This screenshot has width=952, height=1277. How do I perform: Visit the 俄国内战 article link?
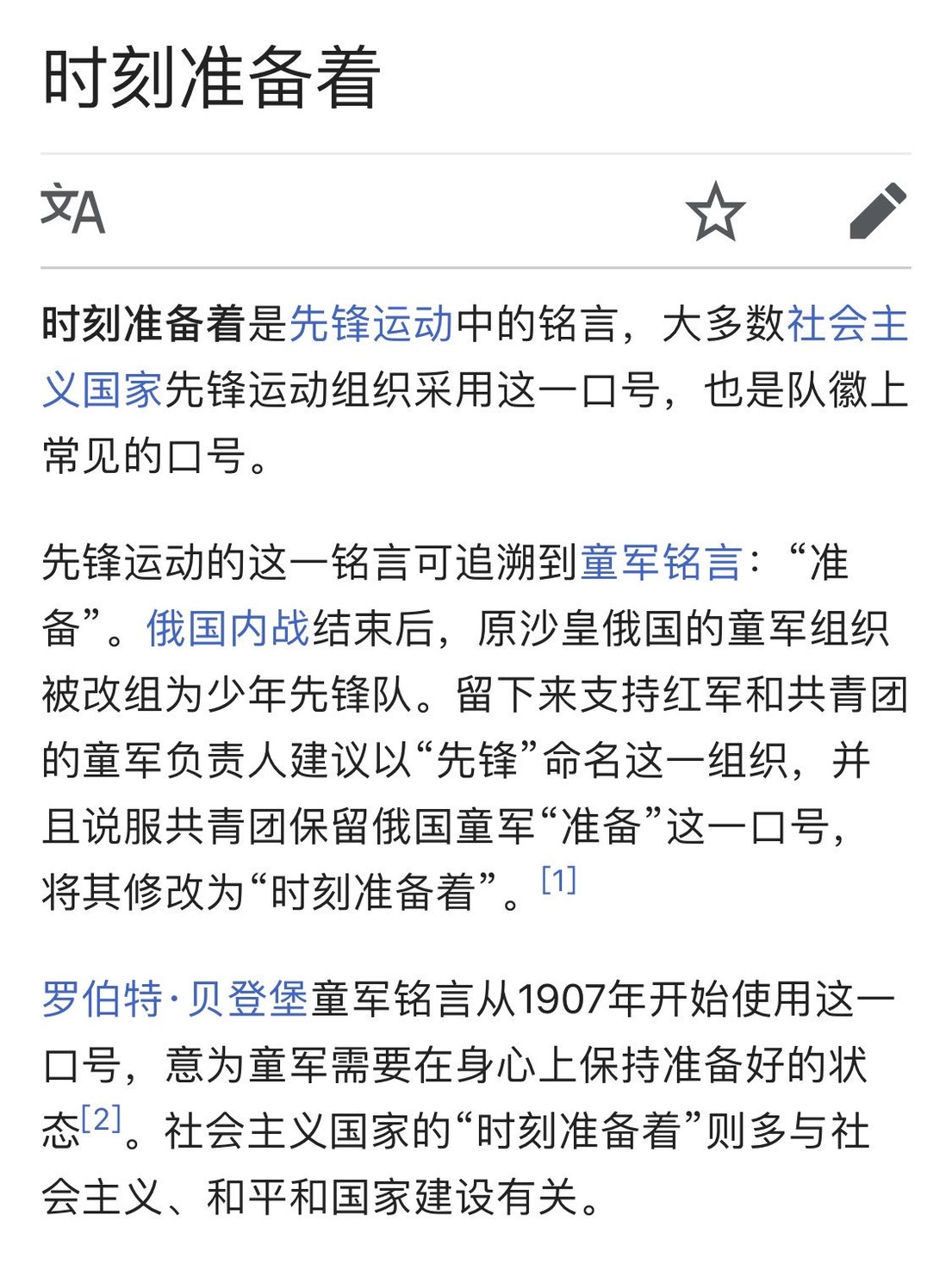pyautogui.click(x=227, y=628)
